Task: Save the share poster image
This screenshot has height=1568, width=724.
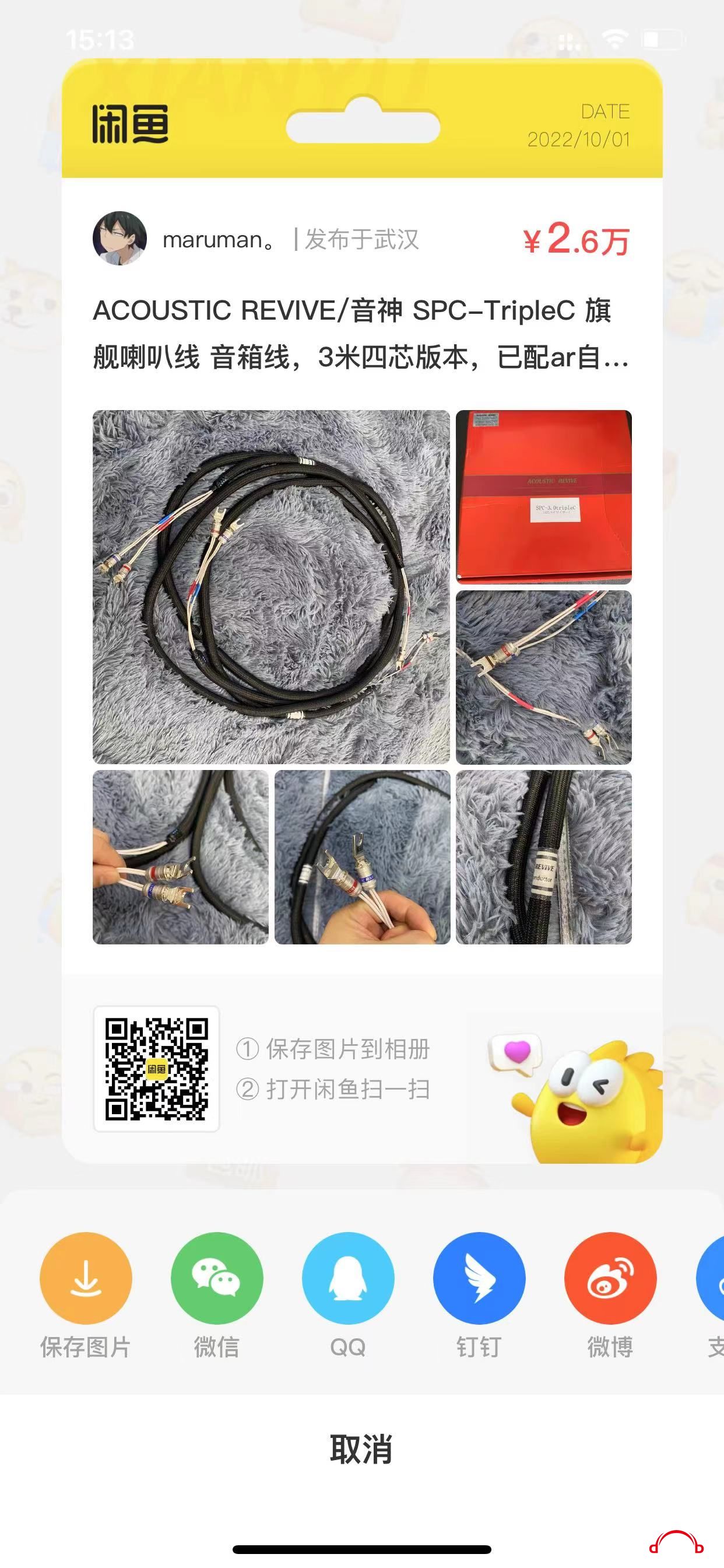Action: [x=86, y=1277]
